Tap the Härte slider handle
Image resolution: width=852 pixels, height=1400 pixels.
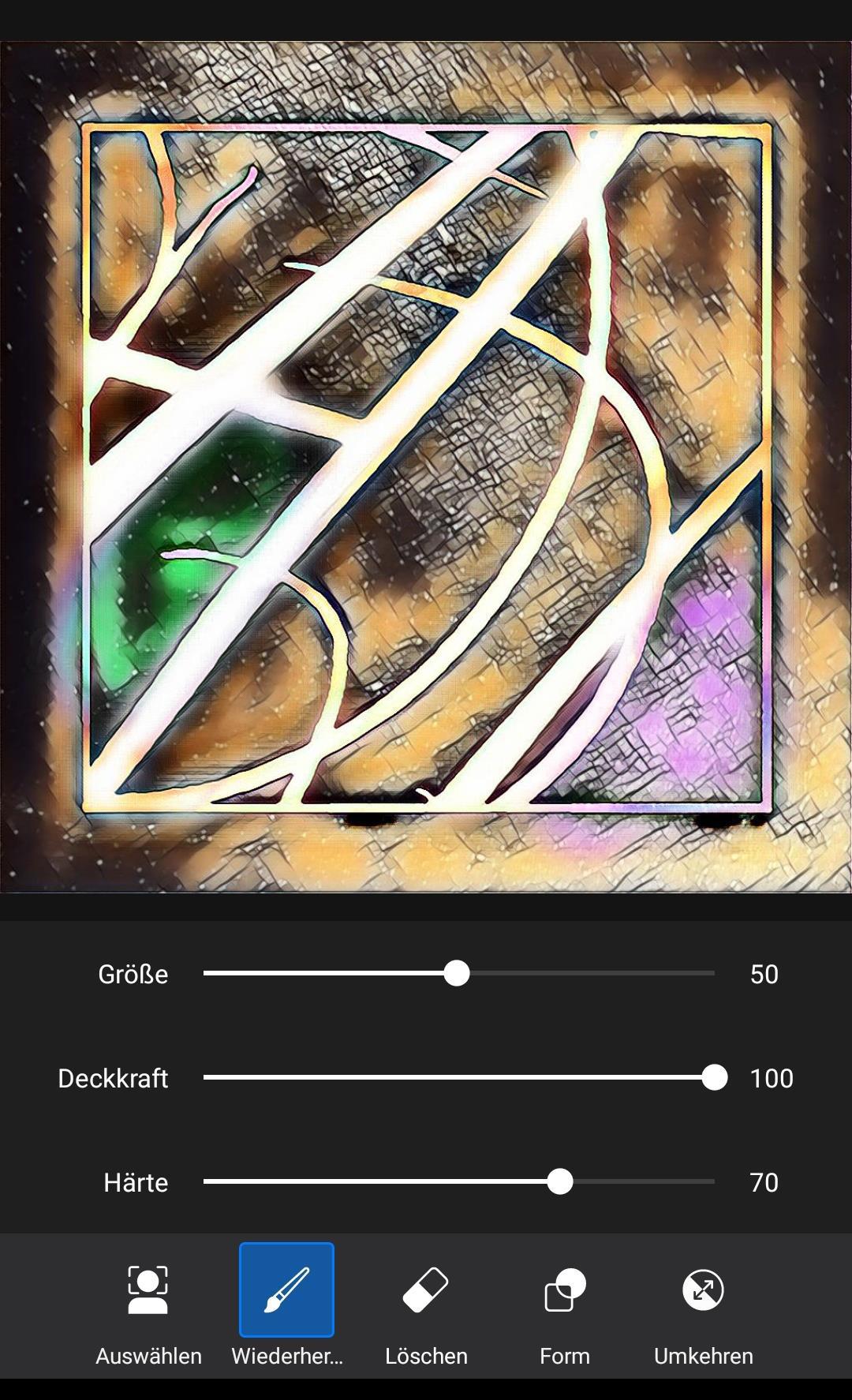[560, 1181]
